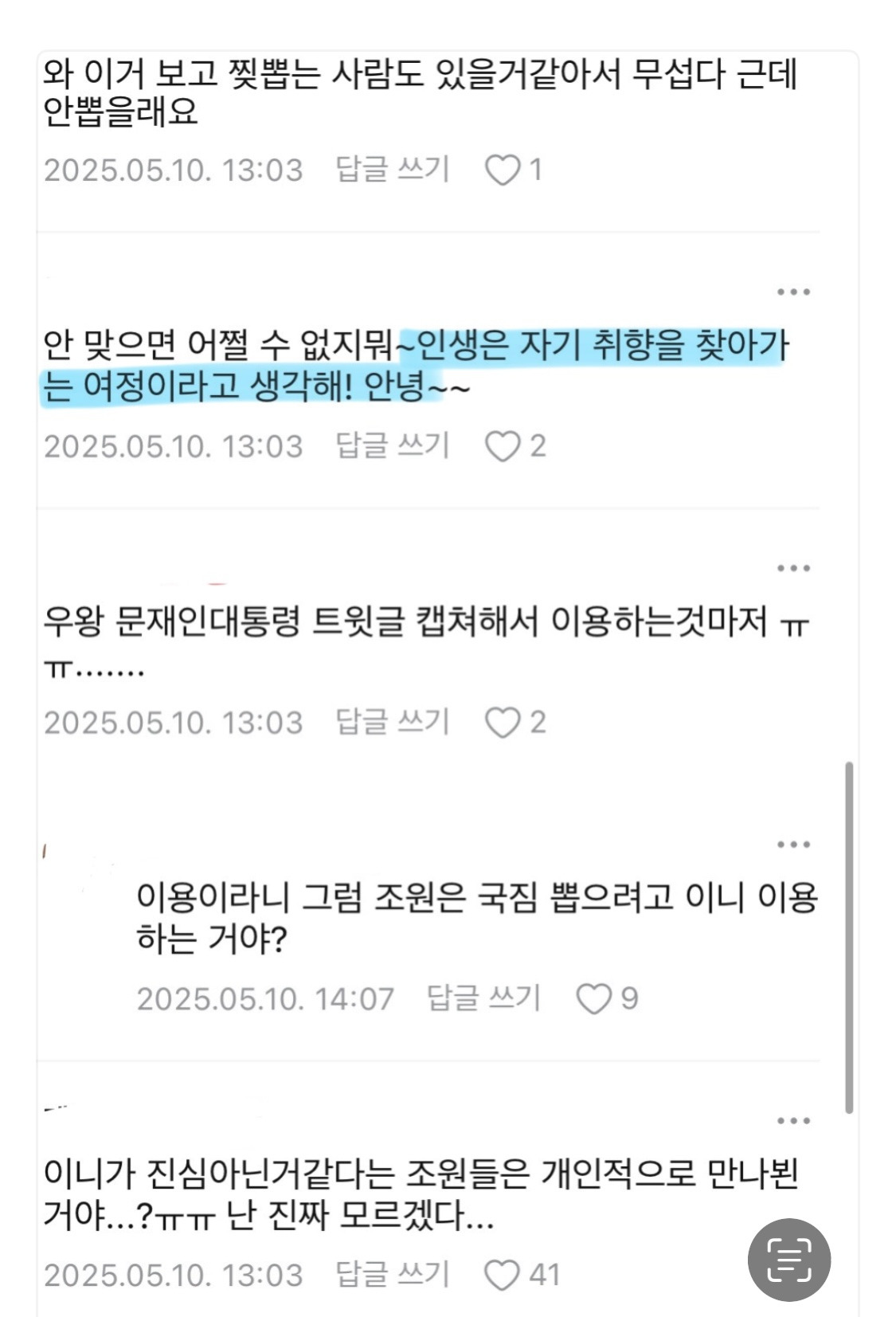Like the '안 맞으면 어쩔 수 없지뭐' comment
This screenshot has height=1317, width=896.
[503, 446]
